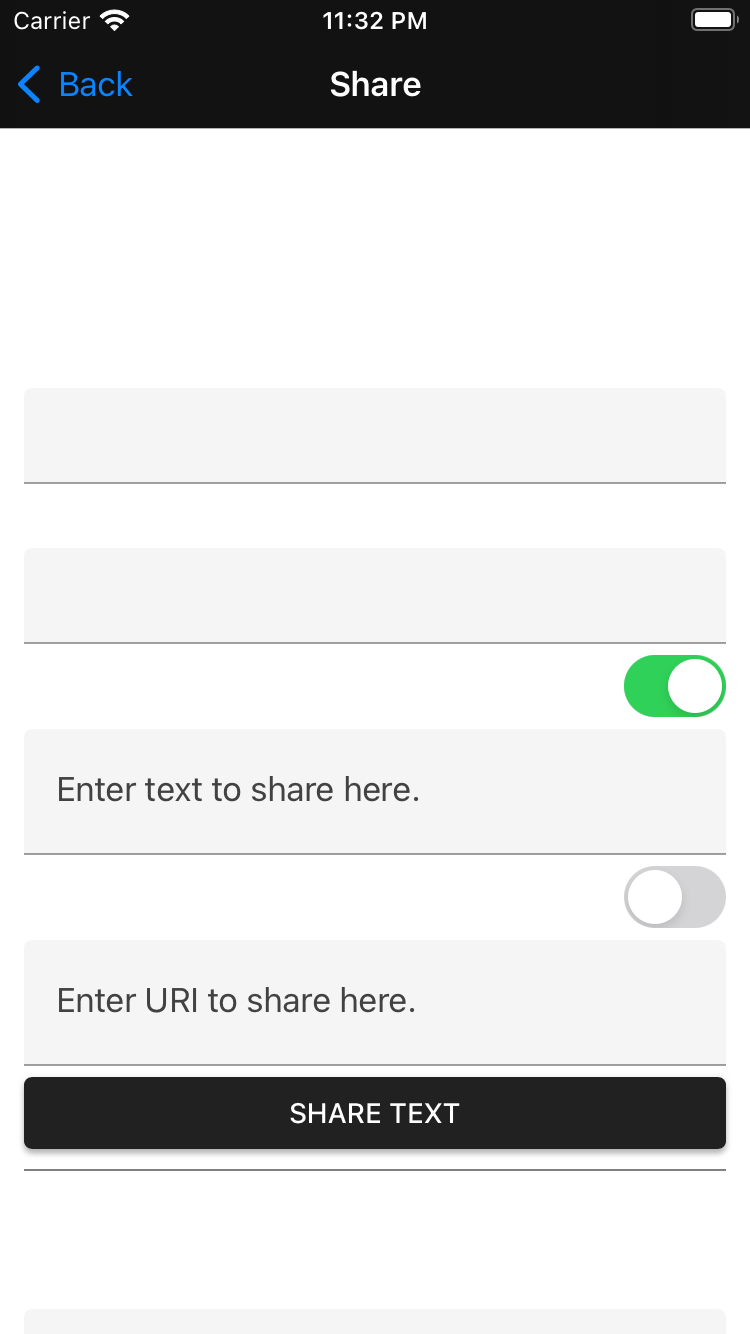This screenshot has width=750, height=1334.
Task: Tap the battery indicator icon
Action: click(712, 19)
